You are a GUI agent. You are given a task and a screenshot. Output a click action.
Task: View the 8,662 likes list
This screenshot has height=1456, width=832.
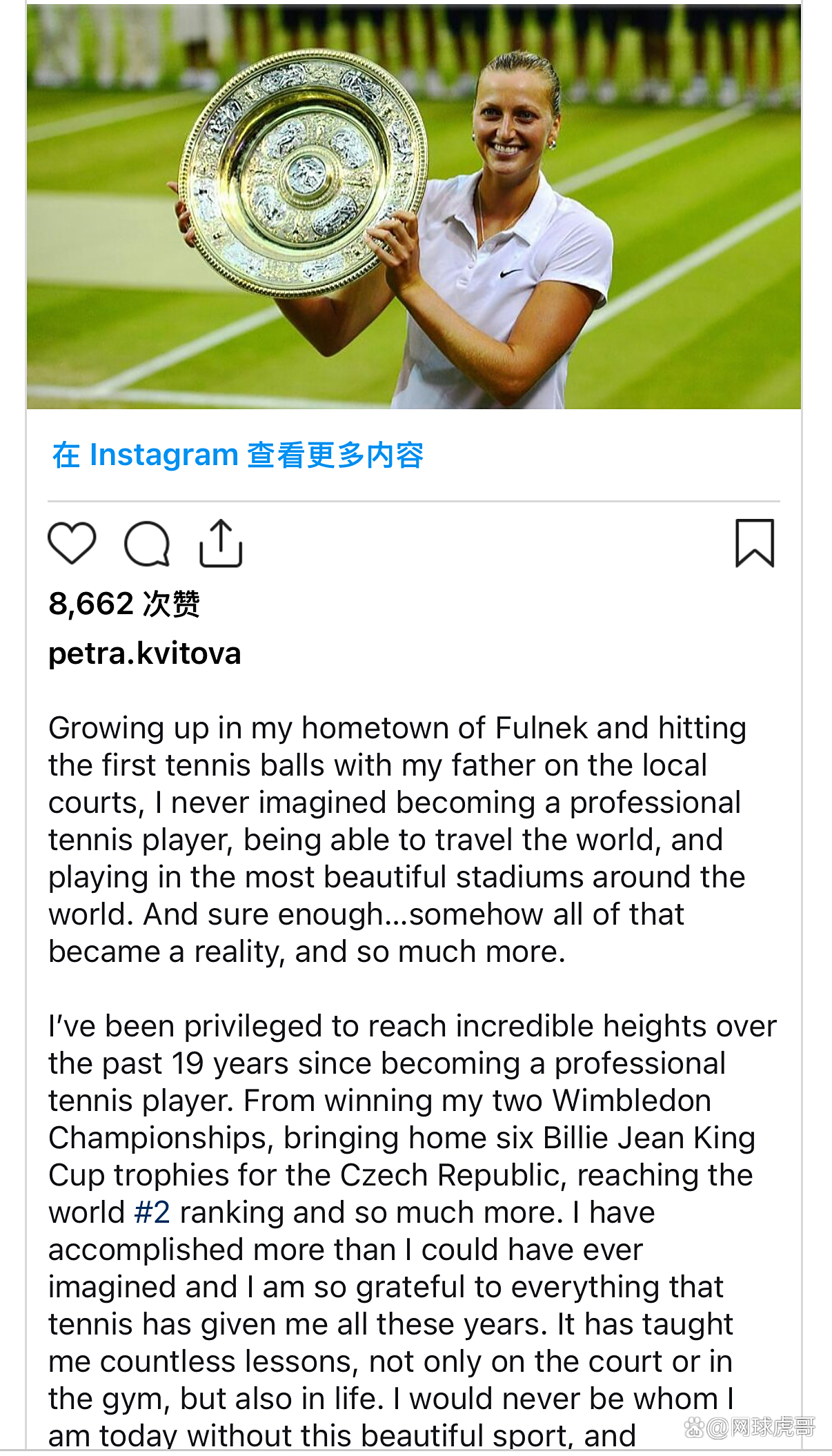click(x=124, y=604)
